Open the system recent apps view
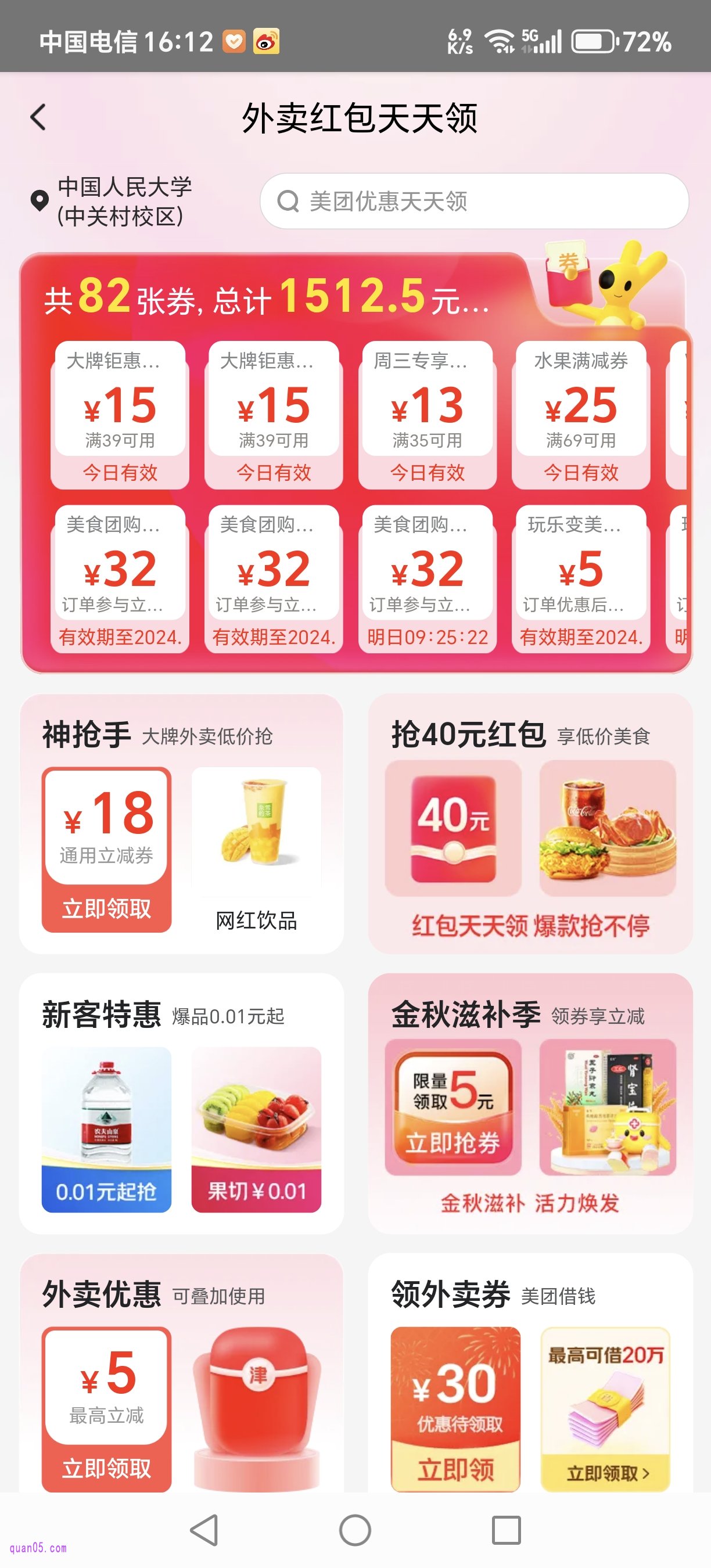The width and height of the screenshot is (711, 1568). point(506,1530)
